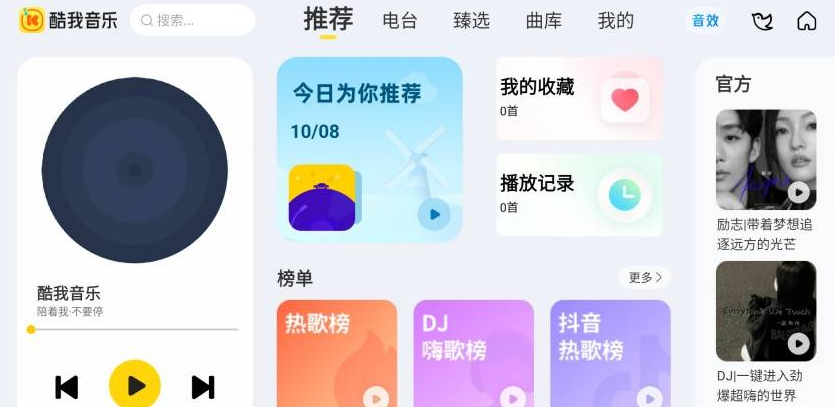This screenshot has width=835, height=407.
Task: Seek using the song progress slider
Action: (135, 329)
